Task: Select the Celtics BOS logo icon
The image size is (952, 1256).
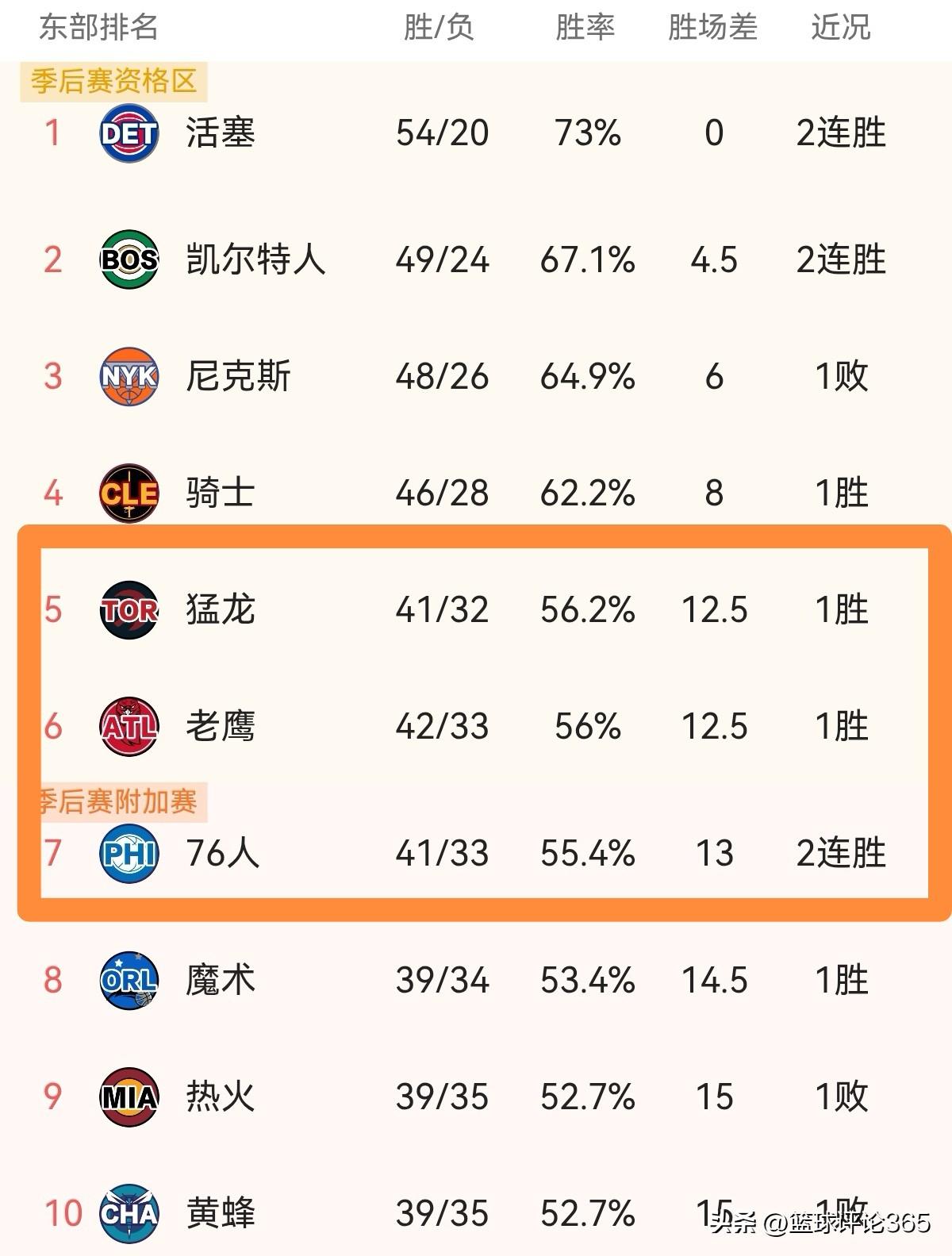Action: pos(128,259)
